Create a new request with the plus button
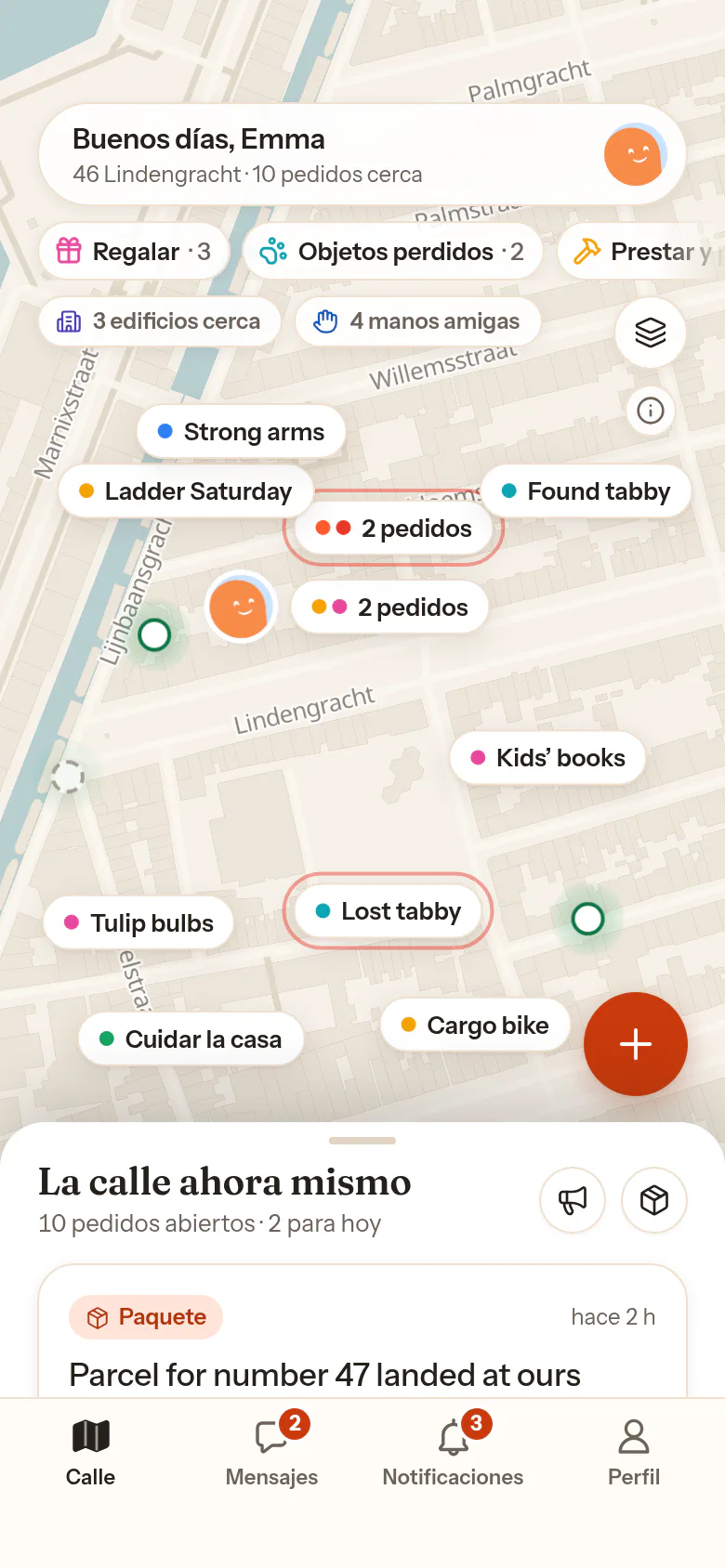Viewport: 725px width, 1568px height. pyautogui.click(x=636, y=1044)
